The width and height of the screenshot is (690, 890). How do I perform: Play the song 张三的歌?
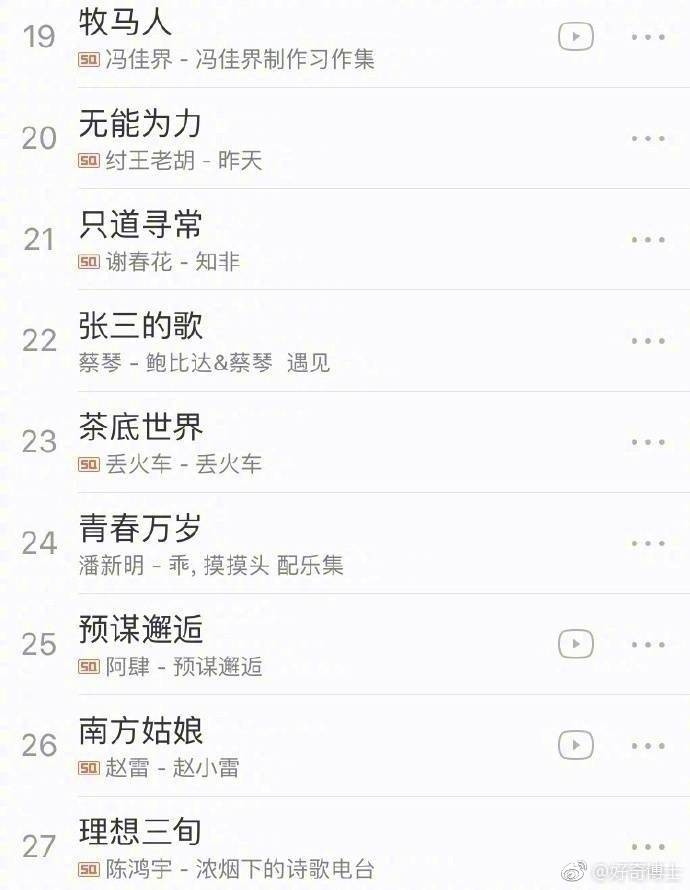coord(140,326)
